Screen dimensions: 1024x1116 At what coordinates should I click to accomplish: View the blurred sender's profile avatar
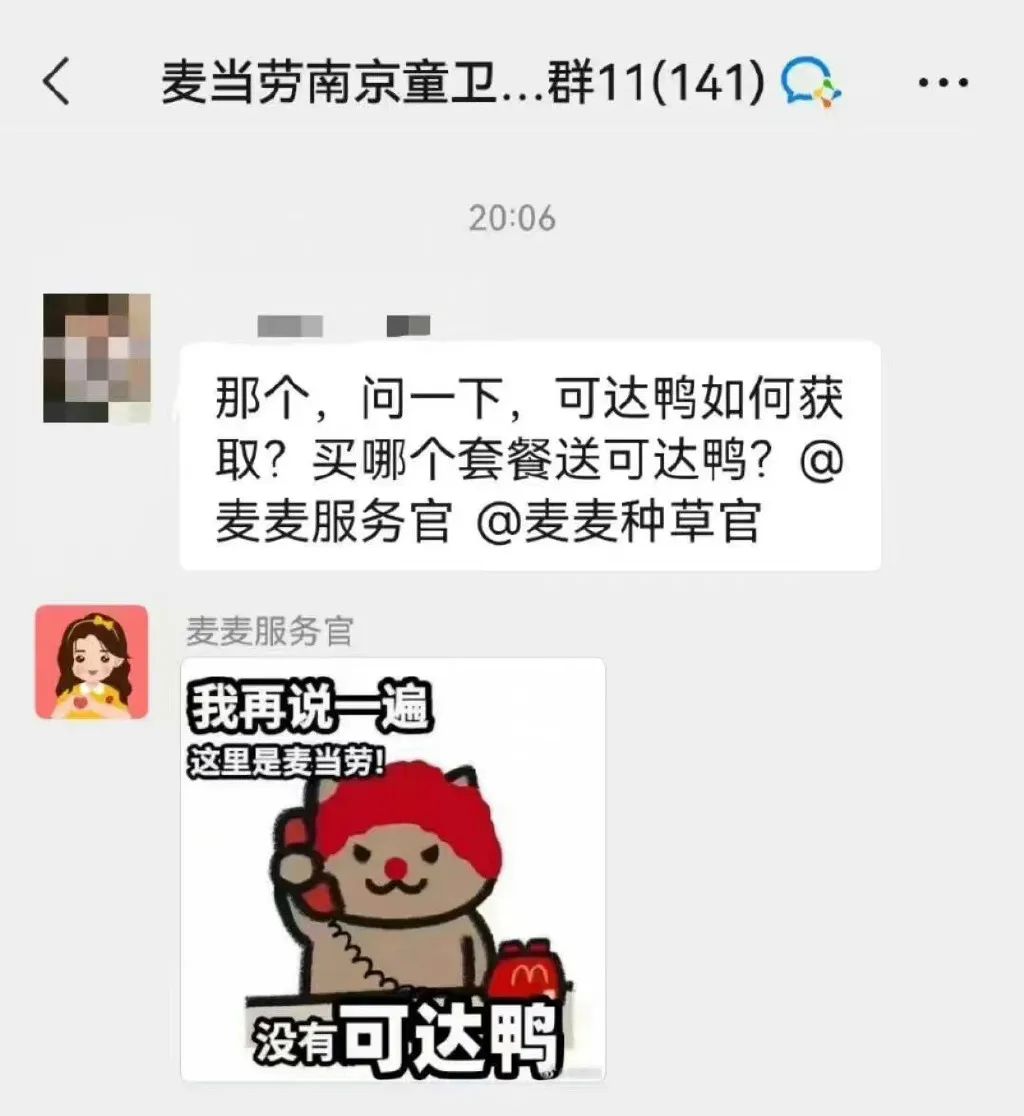click(97, 357)
